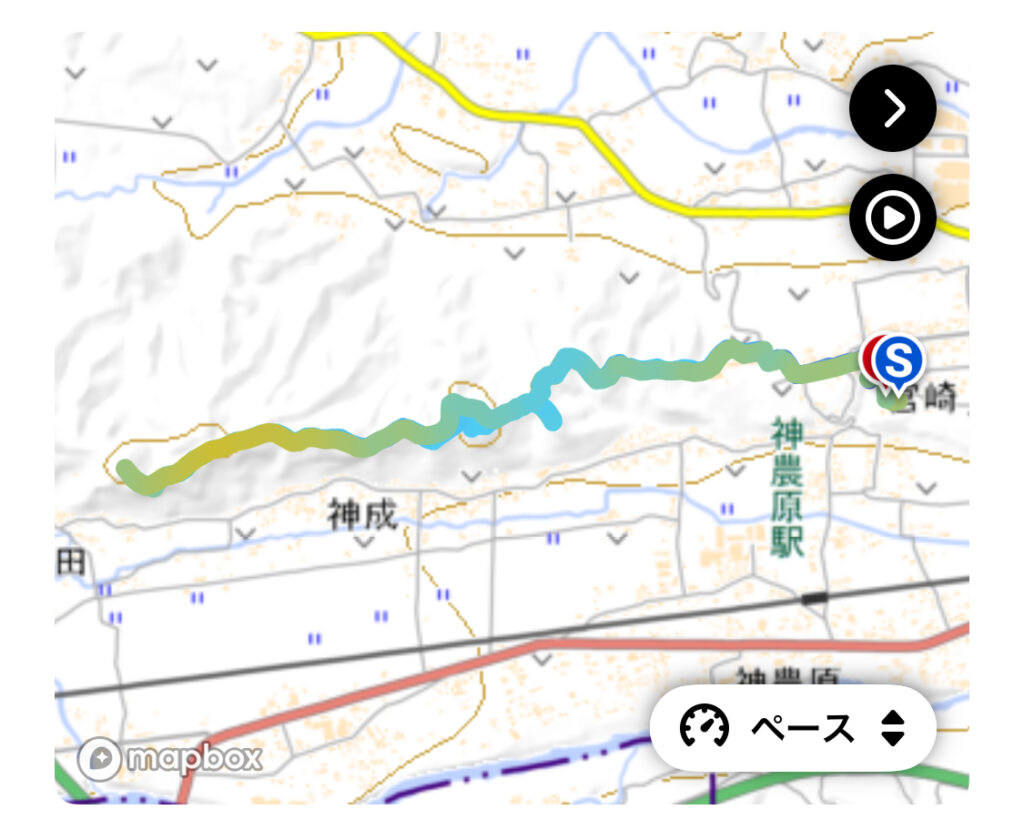Play the route animation
The image size is (1024, 840).
coord(892,217)
